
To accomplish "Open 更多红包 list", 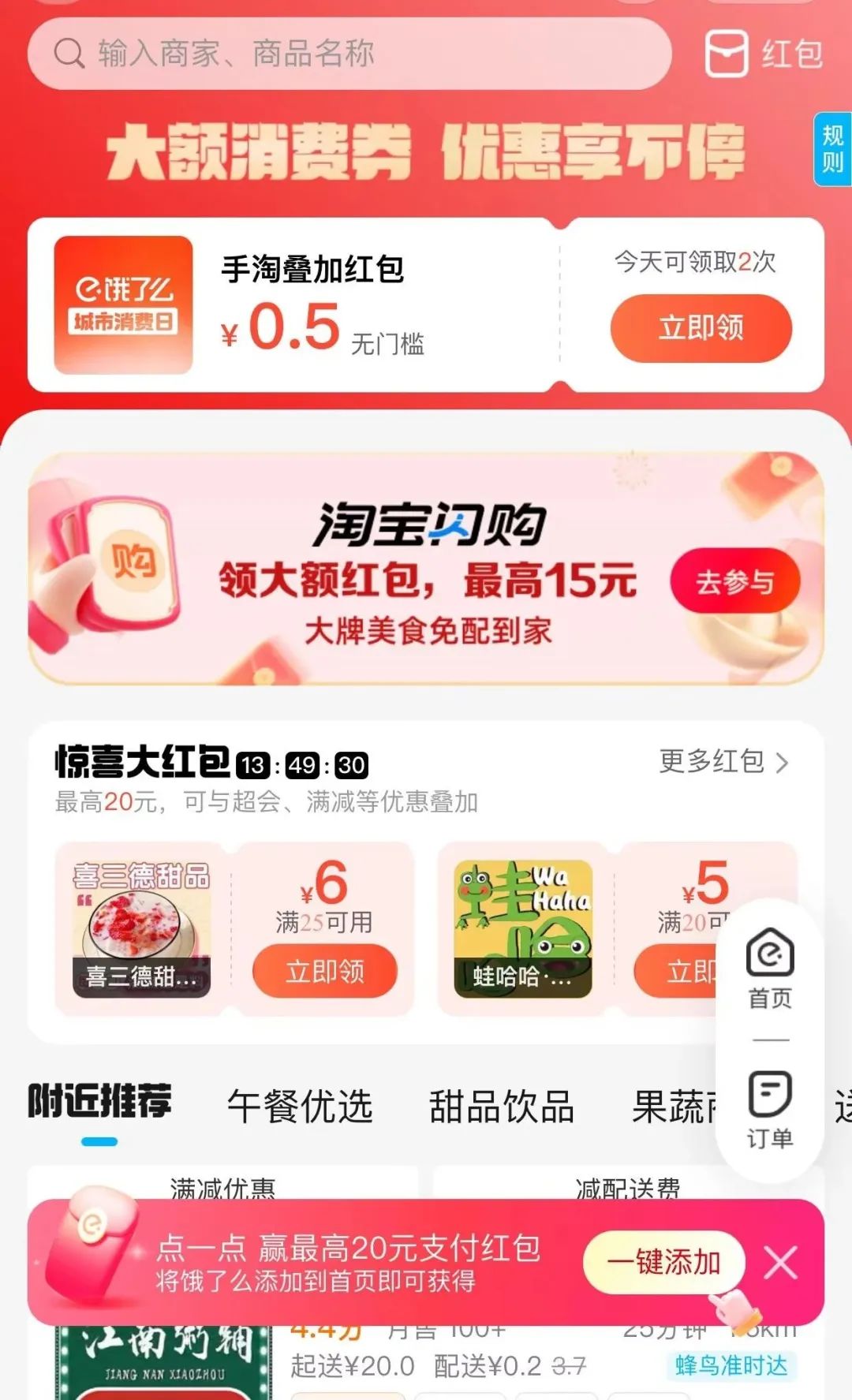I will 723,762.
